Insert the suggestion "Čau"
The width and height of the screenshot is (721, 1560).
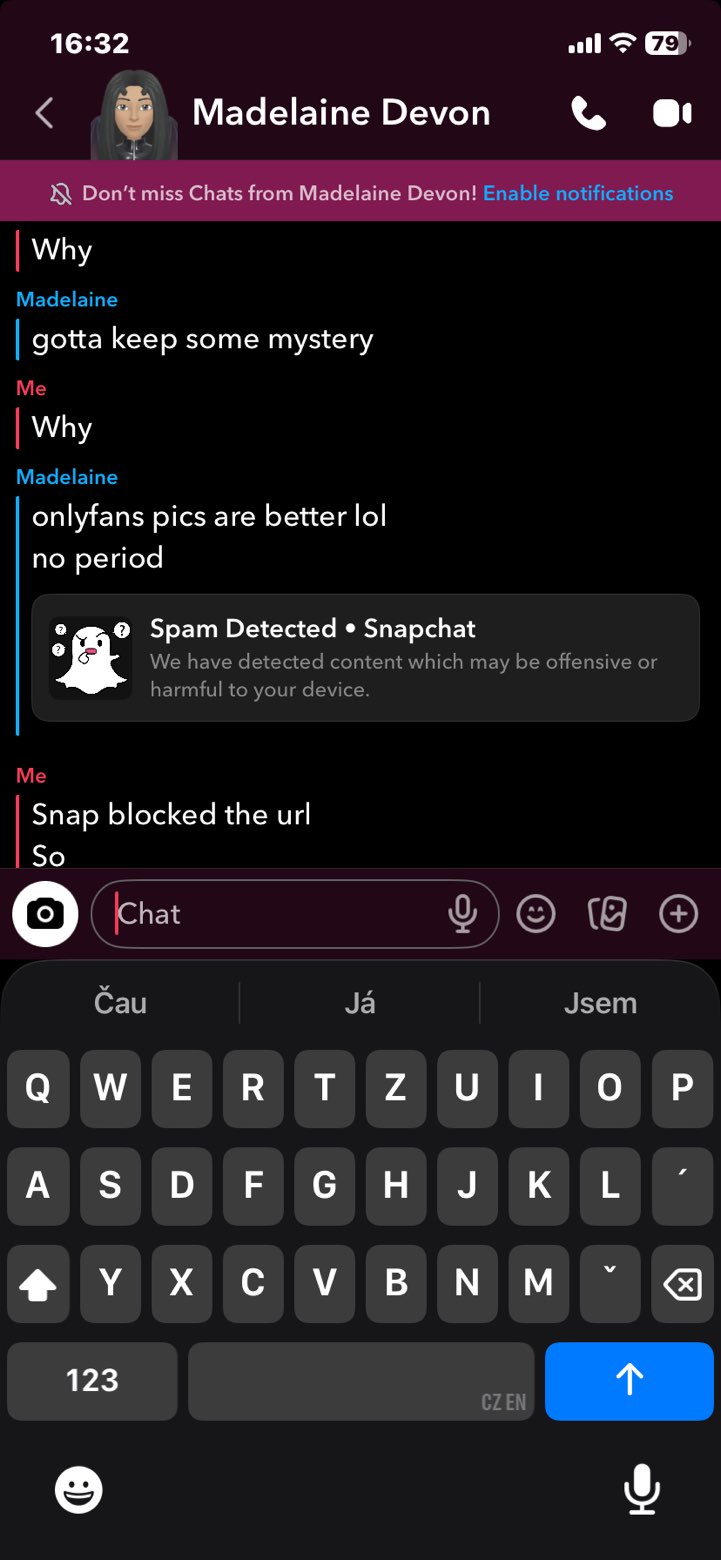point(120,1003)
